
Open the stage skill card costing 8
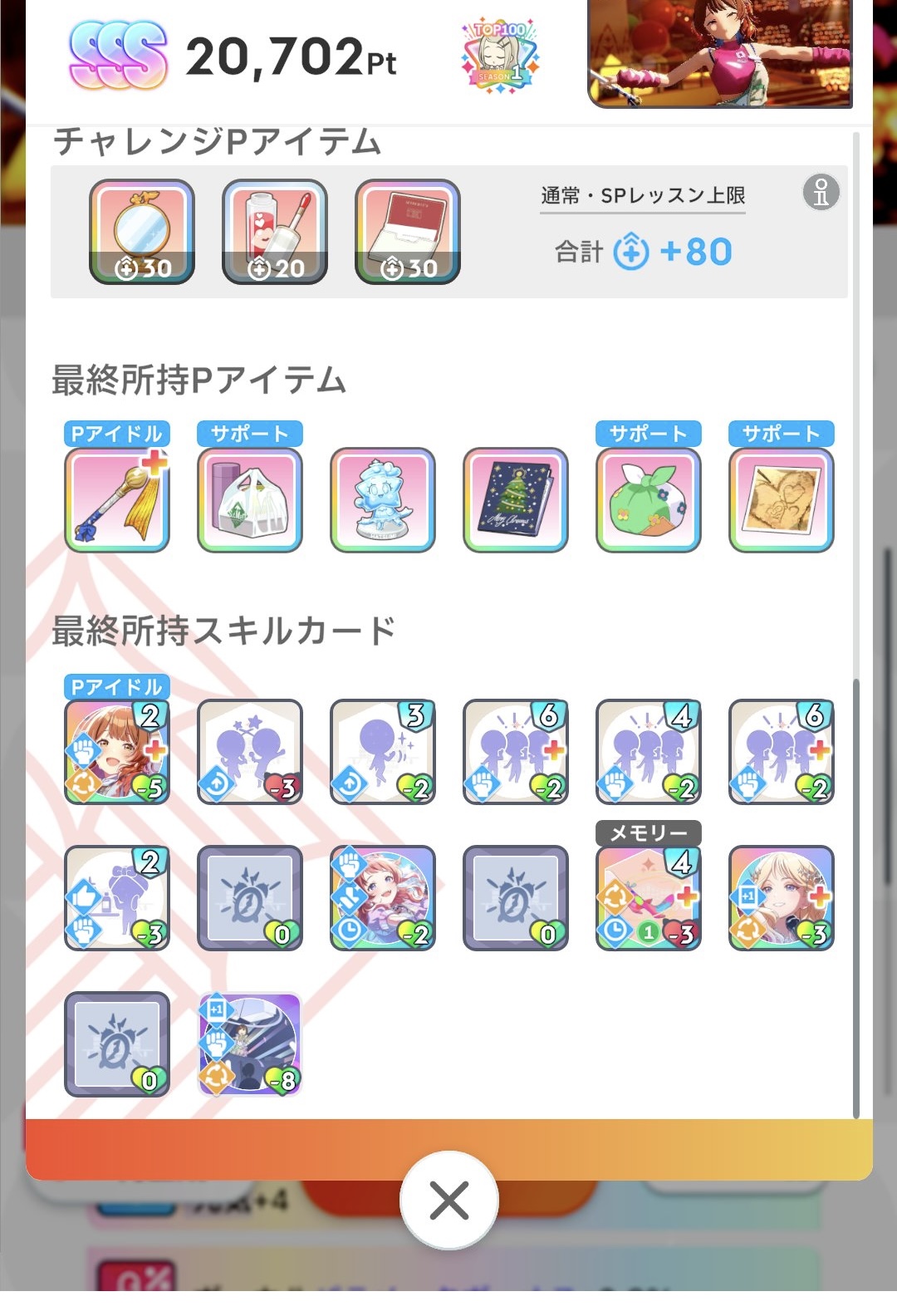(x=250, y=1044)
